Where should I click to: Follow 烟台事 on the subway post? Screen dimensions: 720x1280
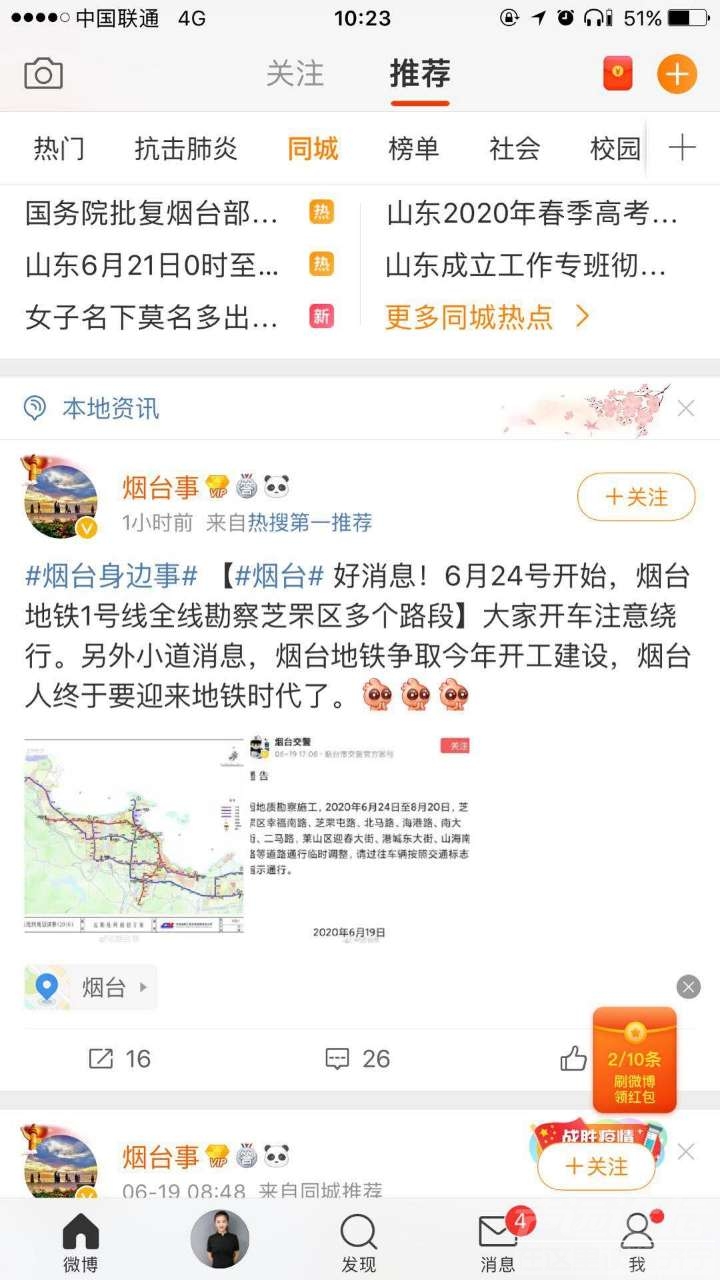[x=636, y=497]
